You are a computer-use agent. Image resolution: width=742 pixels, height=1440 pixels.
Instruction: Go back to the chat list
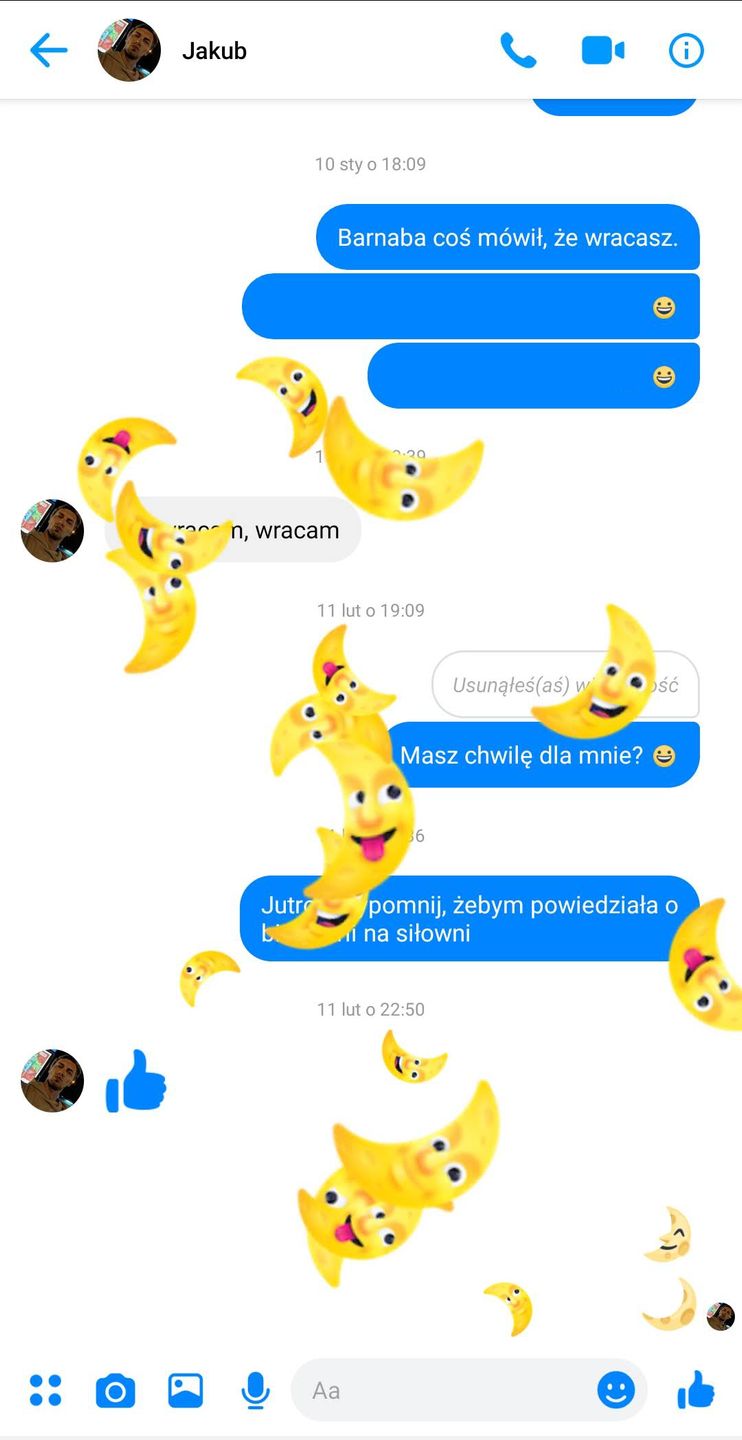click(x=48, y=50)
